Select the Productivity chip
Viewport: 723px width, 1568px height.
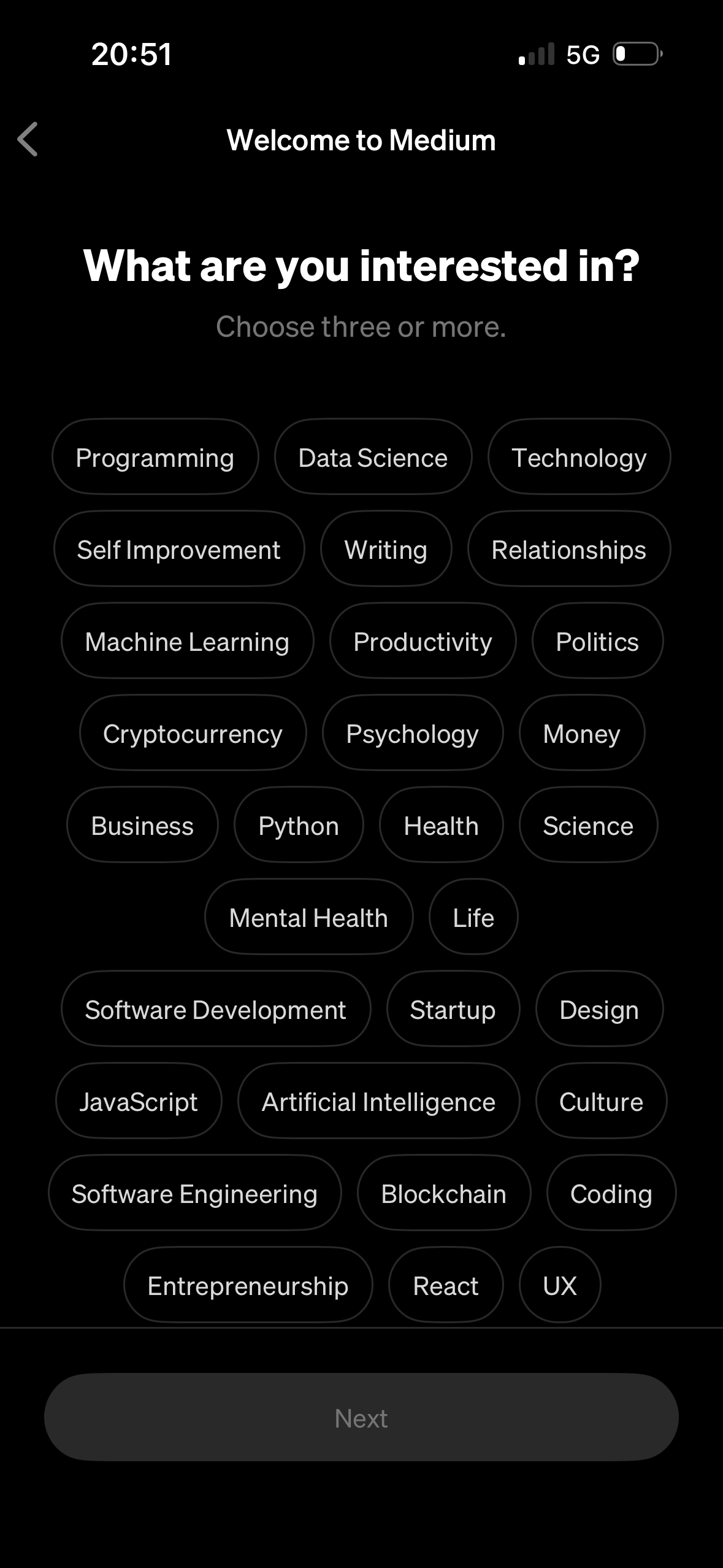(x=423, y=641)
